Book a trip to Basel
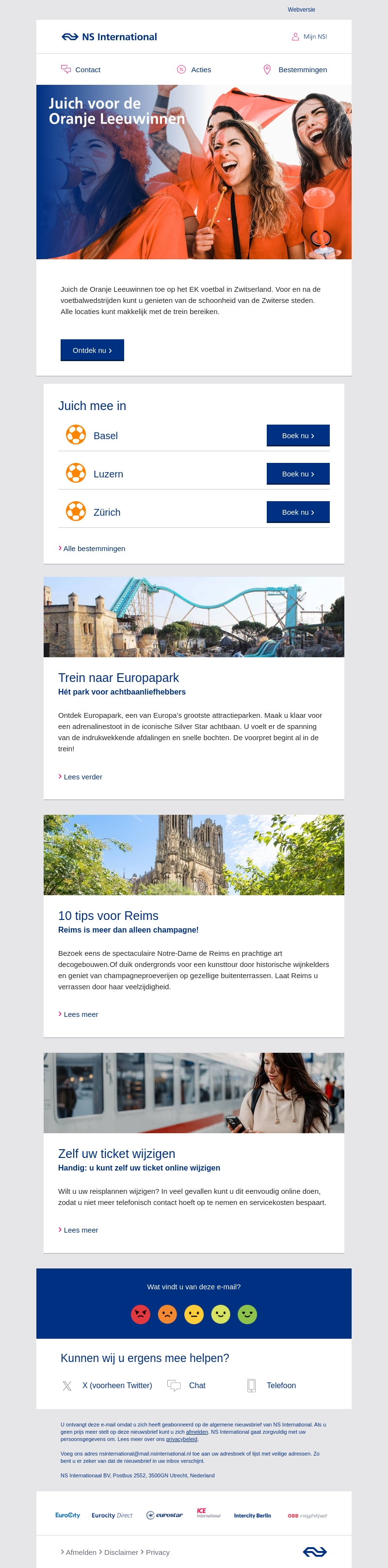Viewport: 388px width, 1568px height. click(x=298, y=436)
